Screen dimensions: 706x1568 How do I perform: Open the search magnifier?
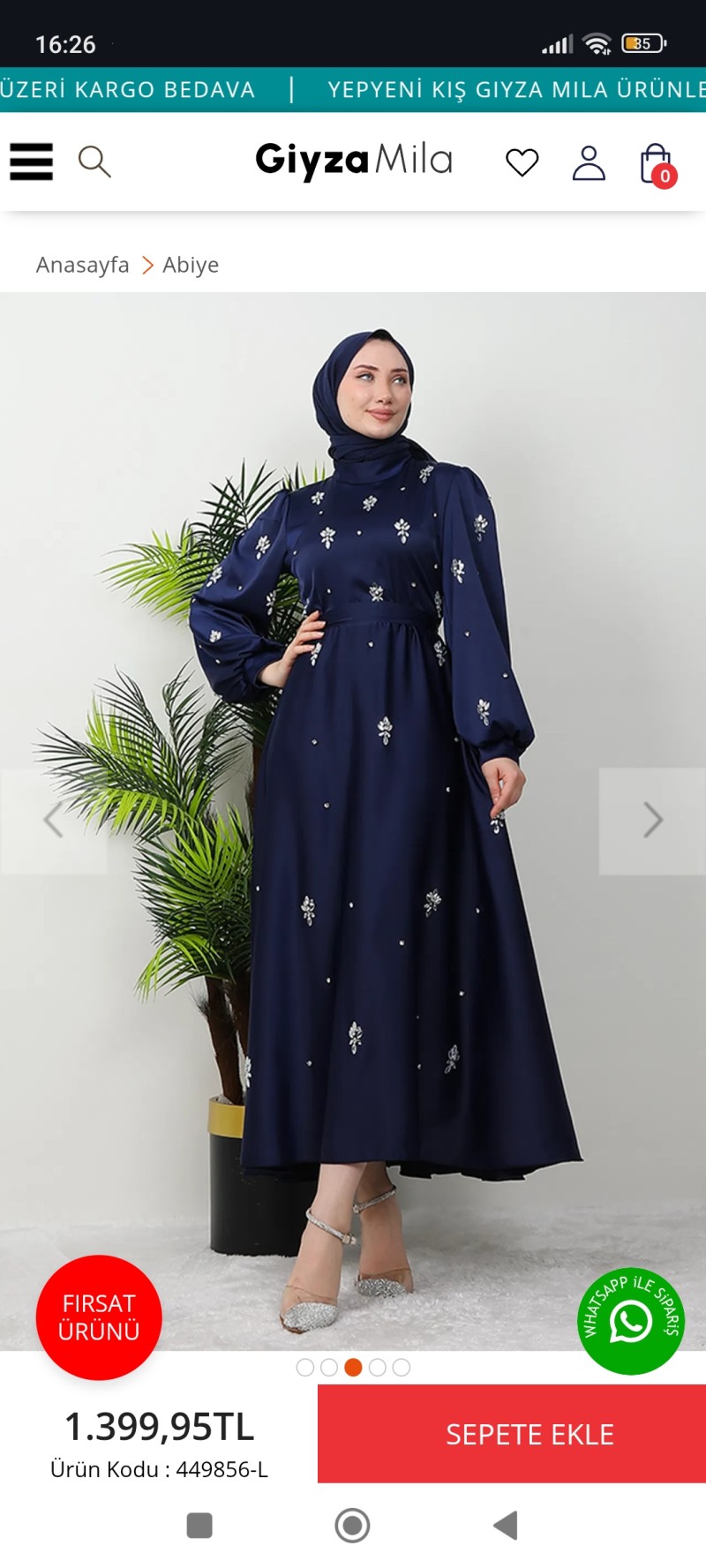click(94, 162)
